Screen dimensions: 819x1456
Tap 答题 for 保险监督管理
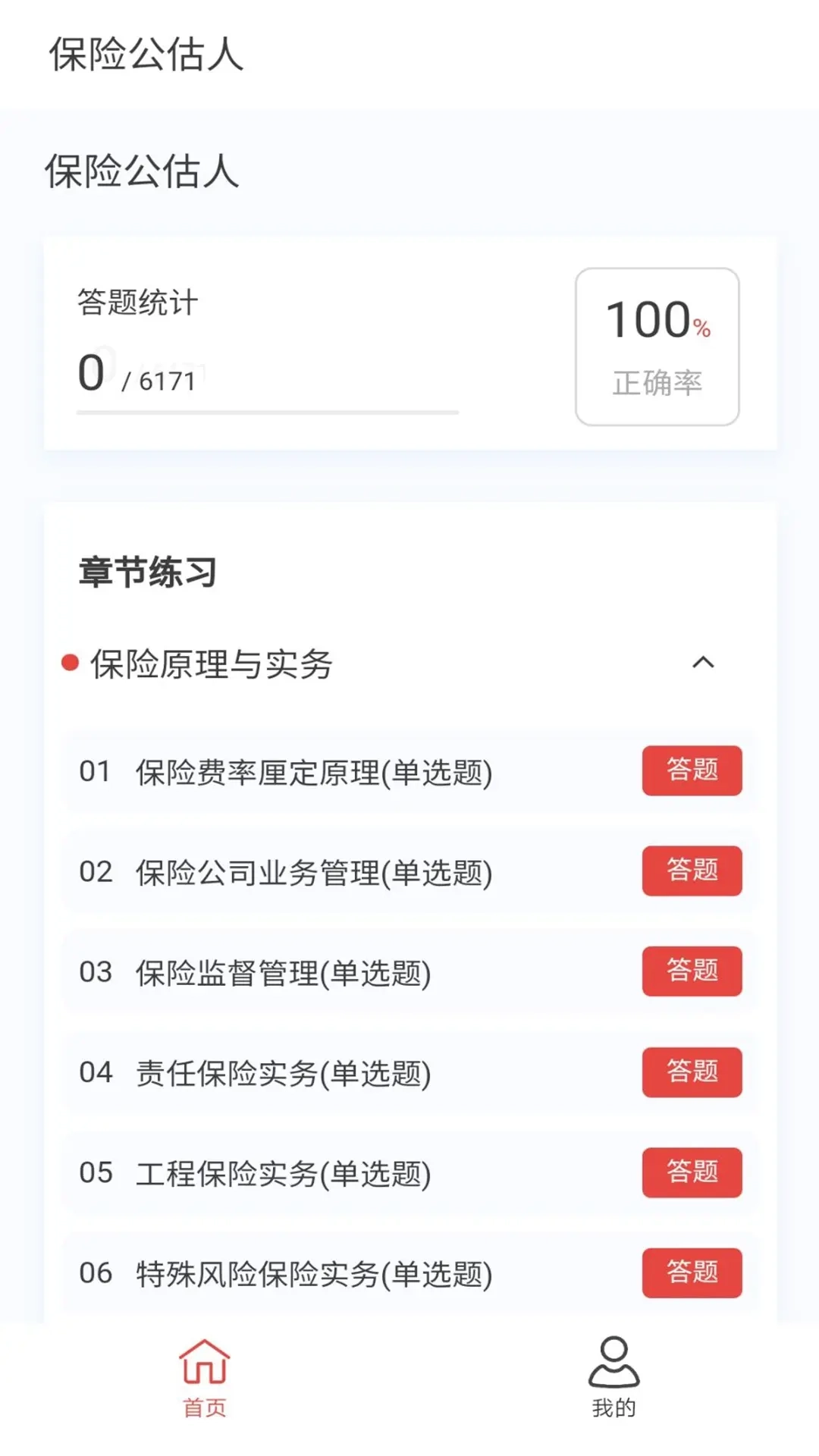pos(692,971)
